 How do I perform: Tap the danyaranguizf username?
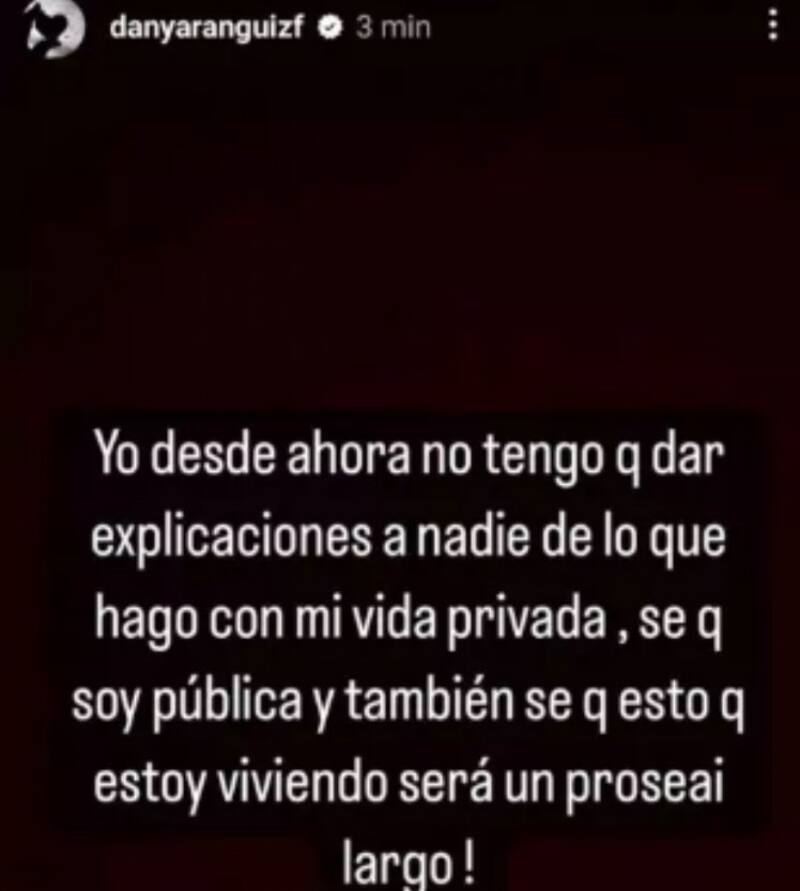(210, 29)
